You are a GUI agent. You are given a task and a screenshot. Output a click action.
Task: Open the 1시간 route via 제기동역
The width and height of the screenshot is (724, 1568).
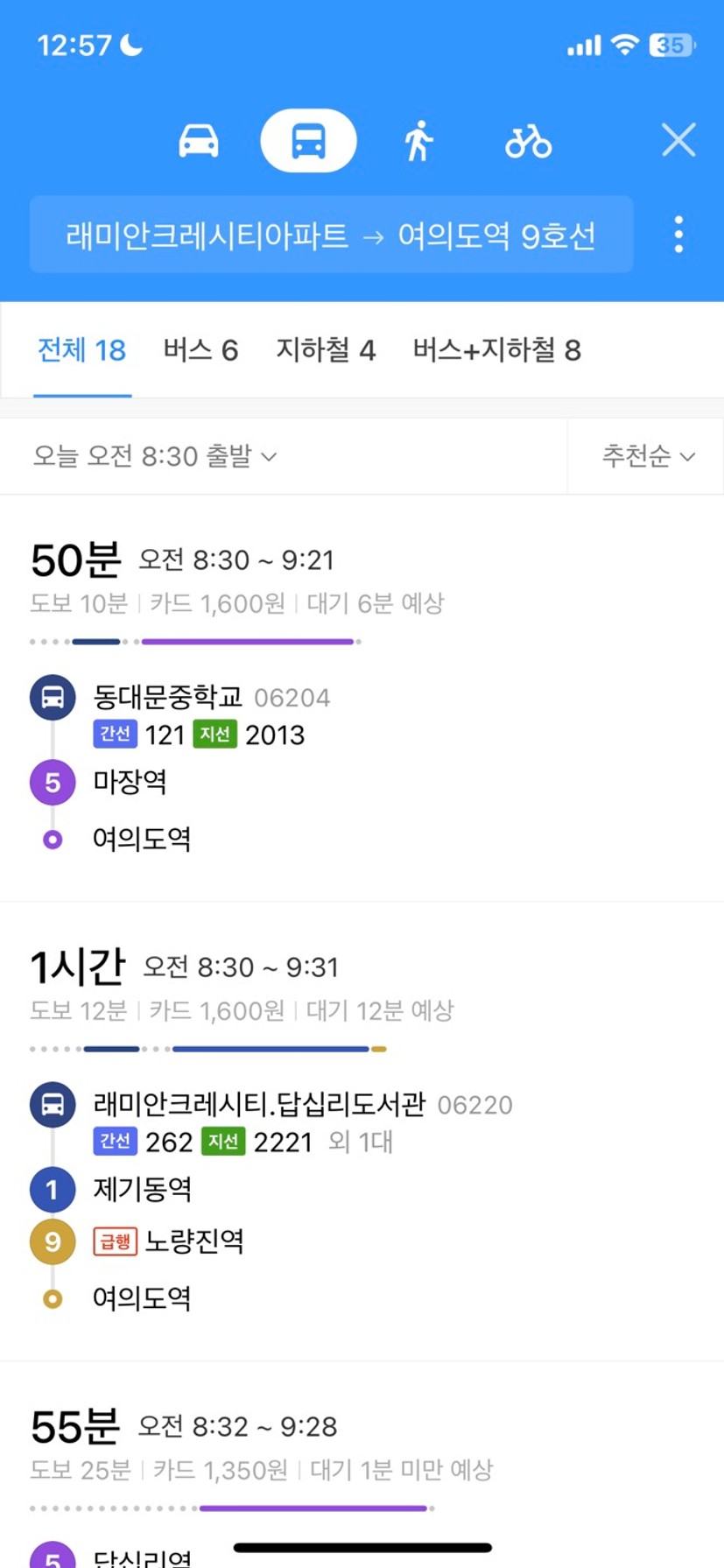[362, 1131]
